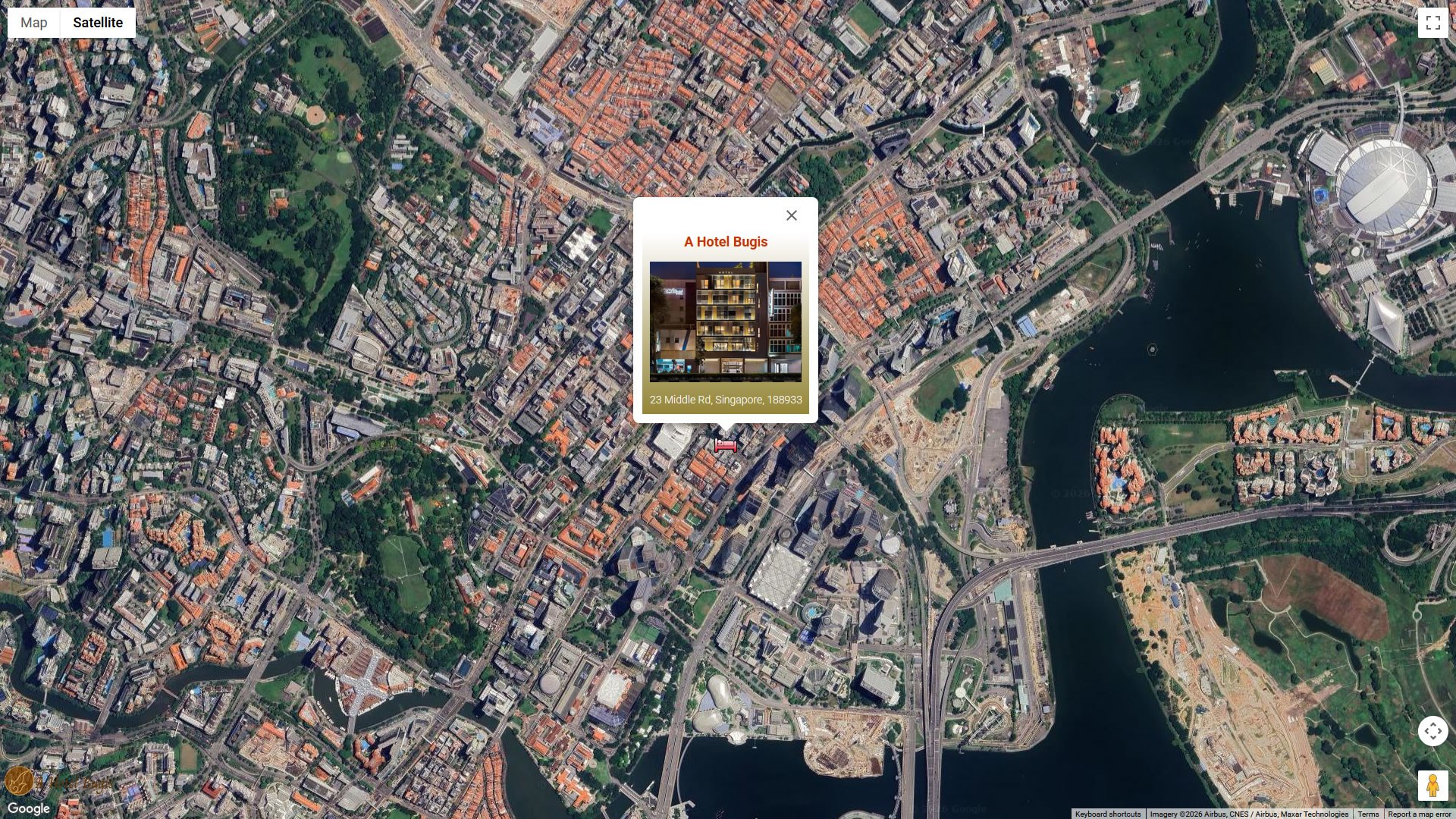The image size is (1456, 819).
Task: Close the A Hotel Bugis info window
Action: tap(791, 215)
